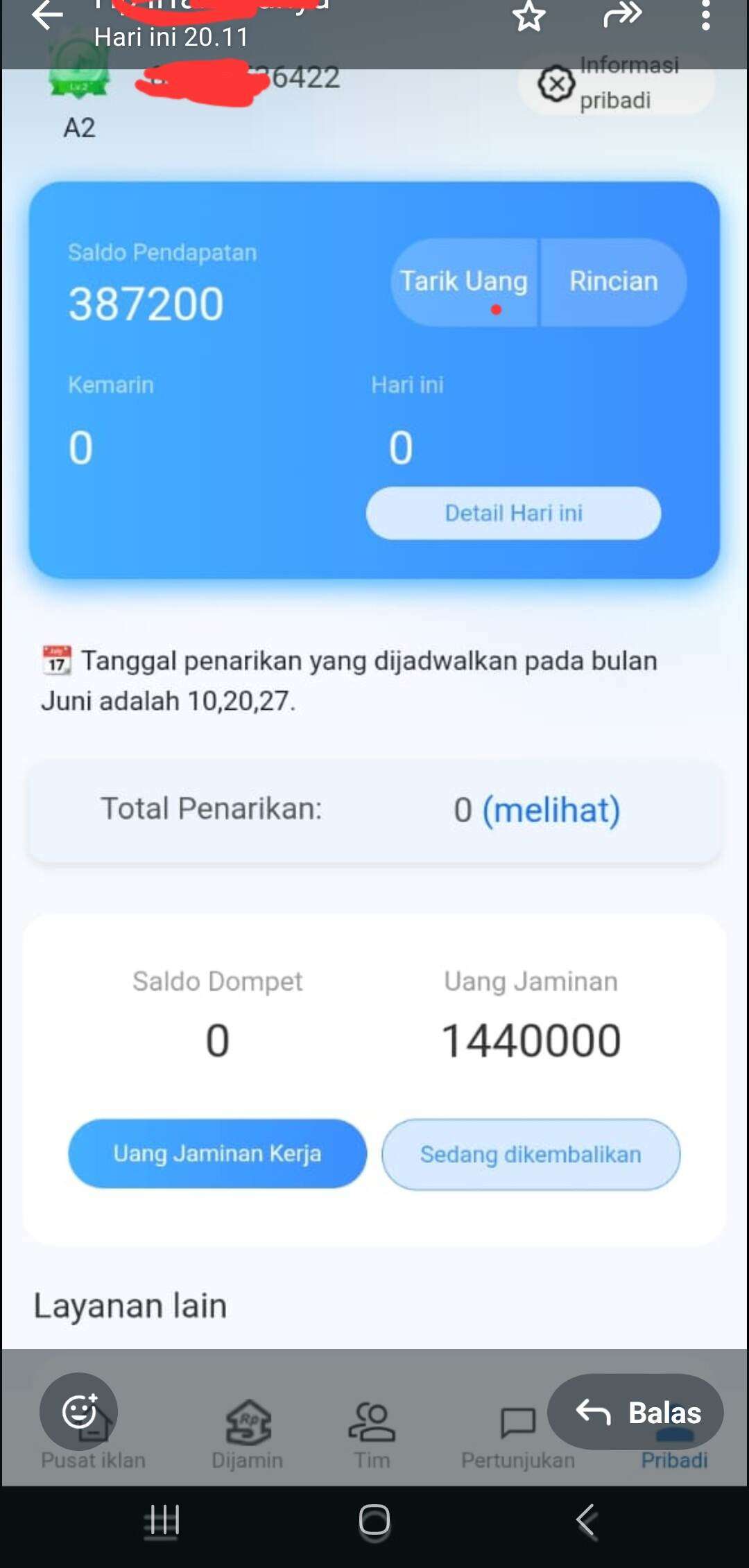Forward the image using the arrow icon
Screen dimensions: 749x1568
tap(622, 14)
